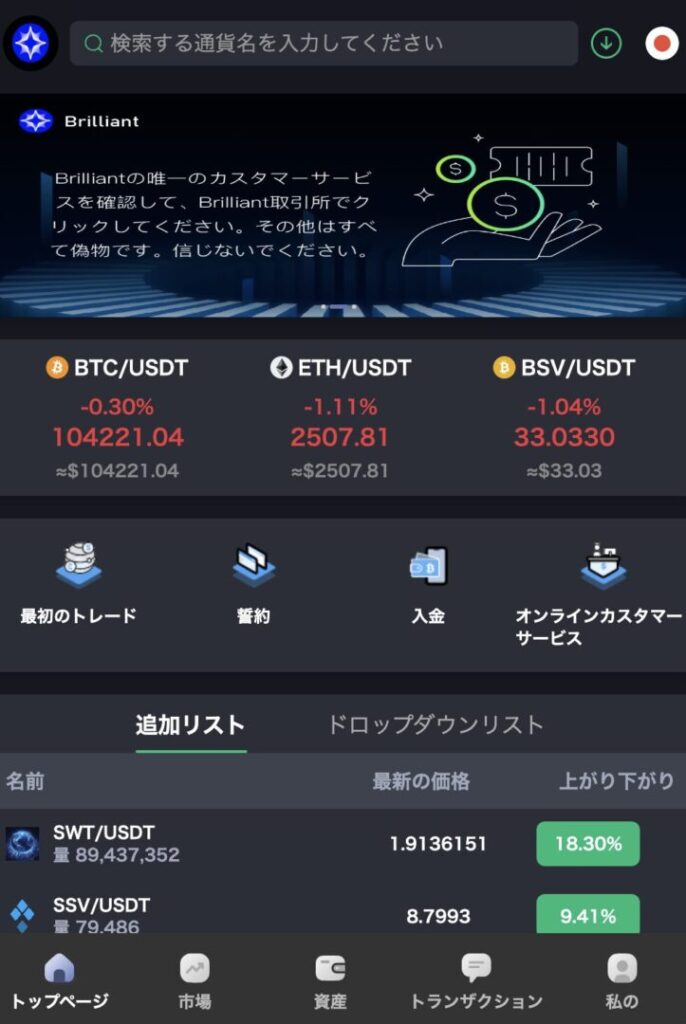Open the SSV/USDT row

coord(300,913)
